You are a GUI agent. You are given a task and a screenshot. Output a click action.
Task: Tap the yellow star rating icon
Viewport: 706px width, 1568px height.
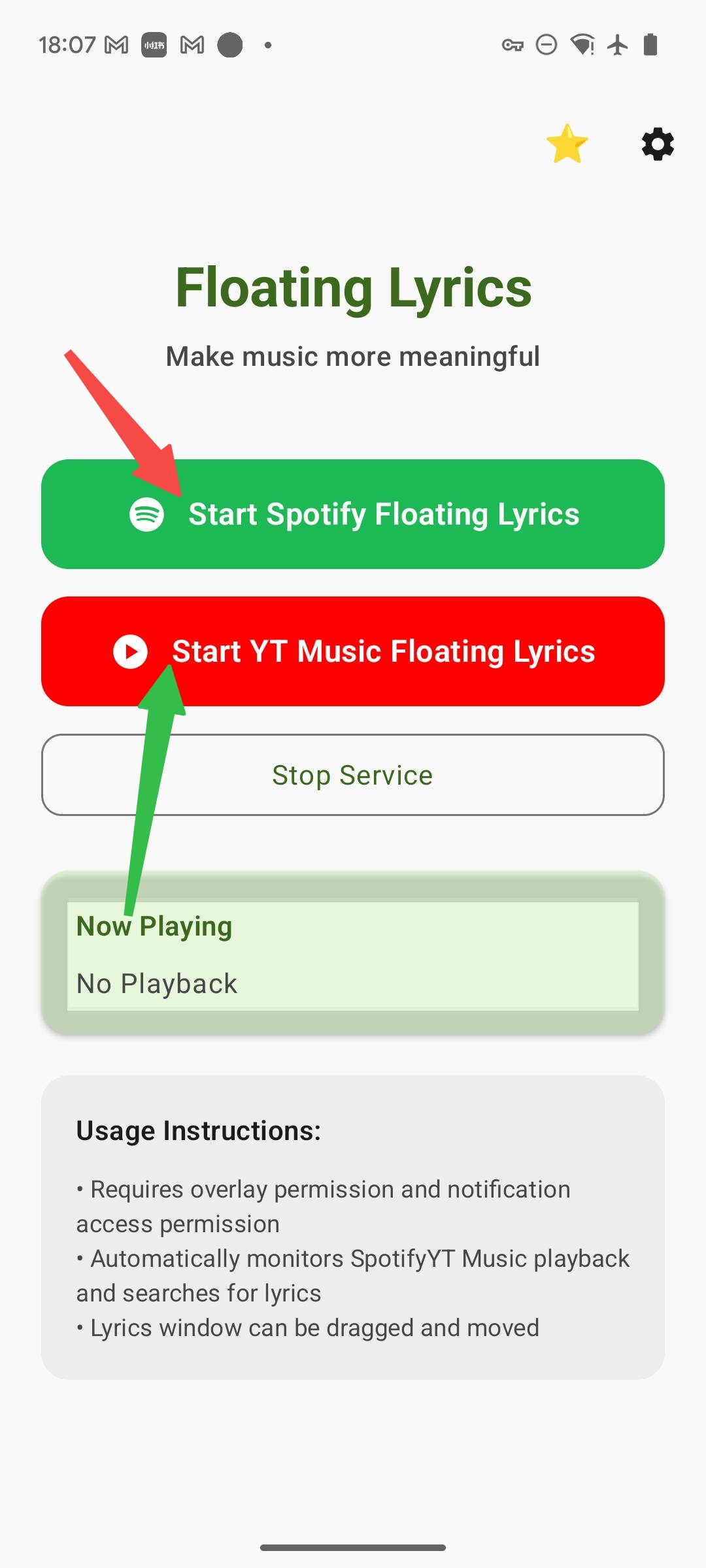point(567,144)
